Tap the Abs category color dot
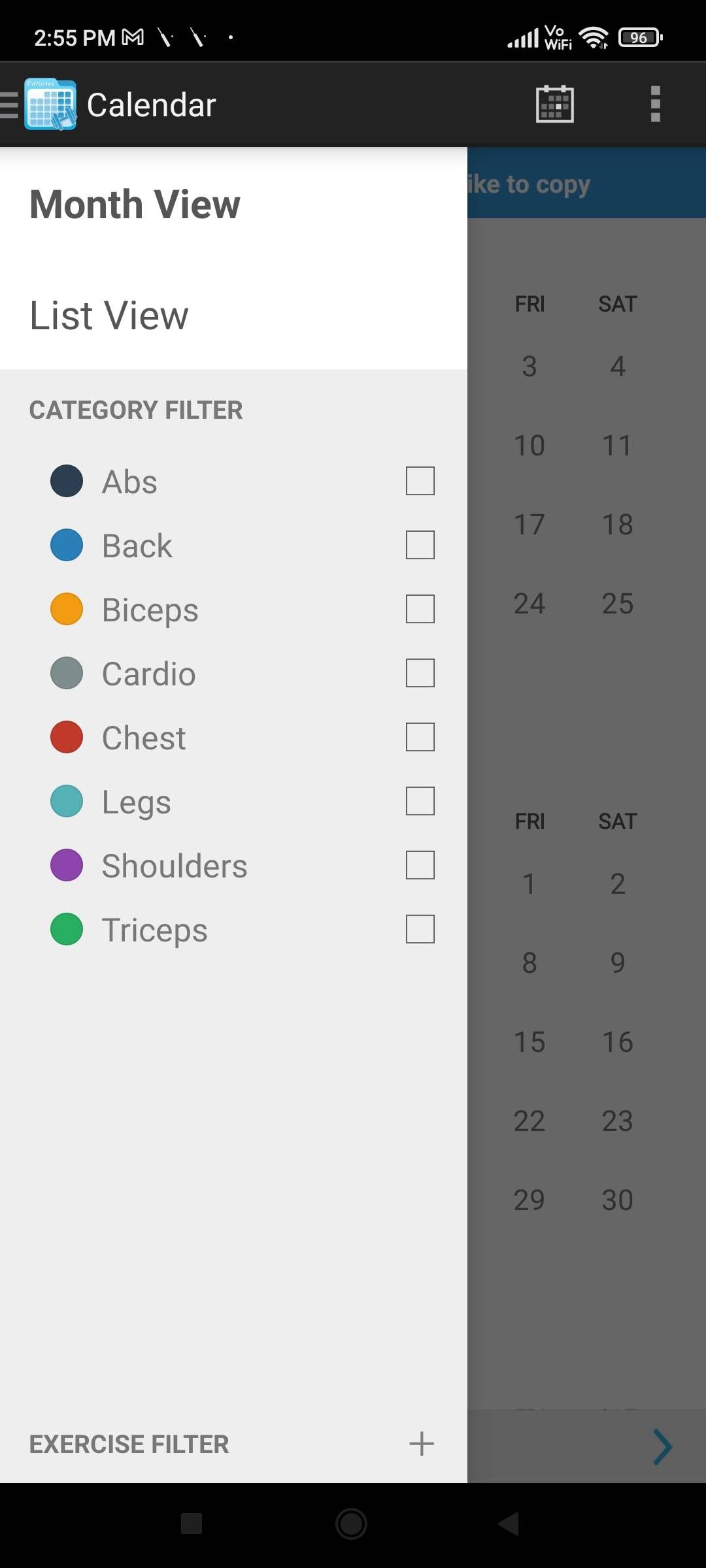Screen dimensions: 706x1568 click(x=66, y=482)
